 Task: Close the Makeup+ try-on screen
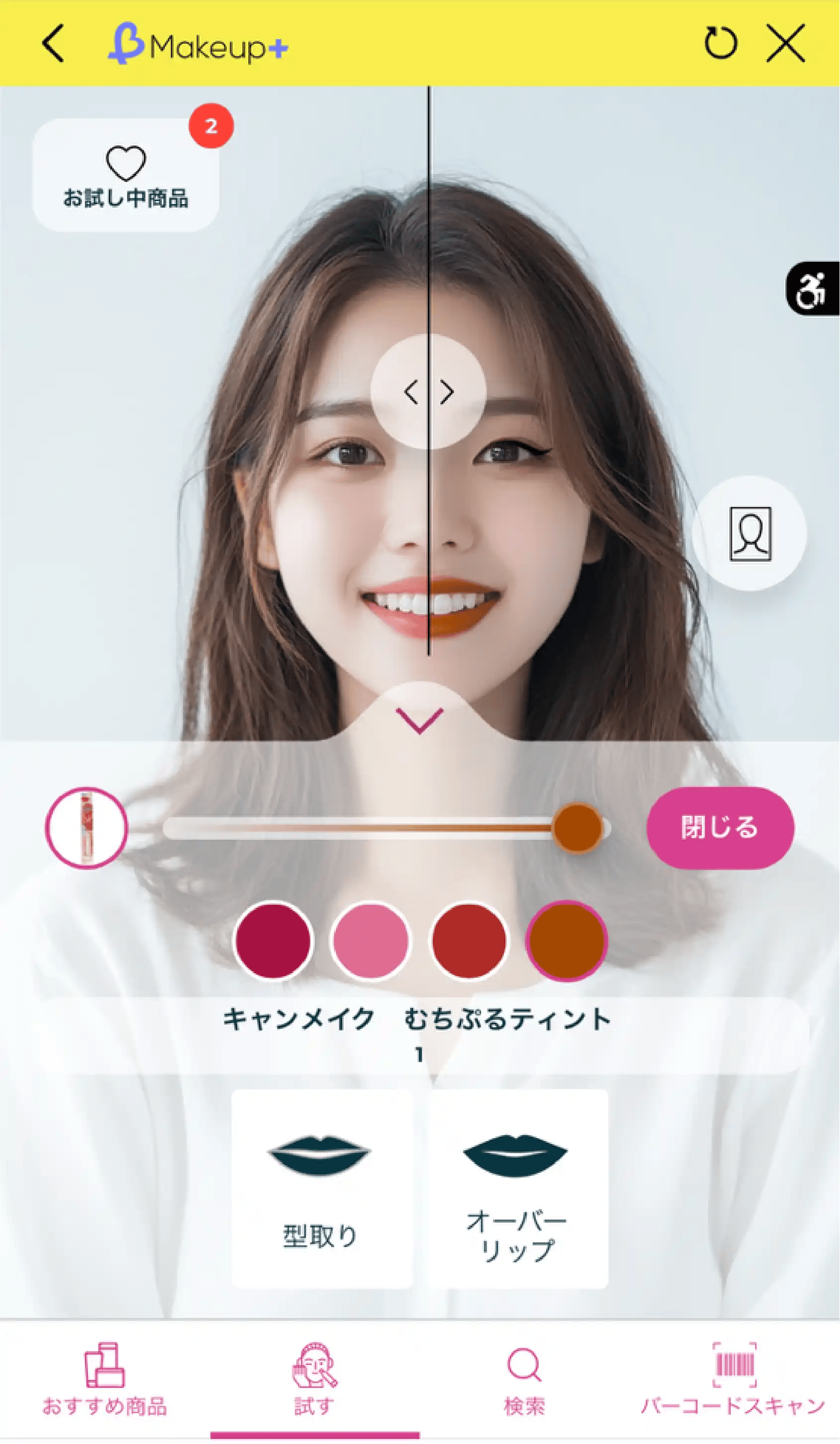(785, 44)
